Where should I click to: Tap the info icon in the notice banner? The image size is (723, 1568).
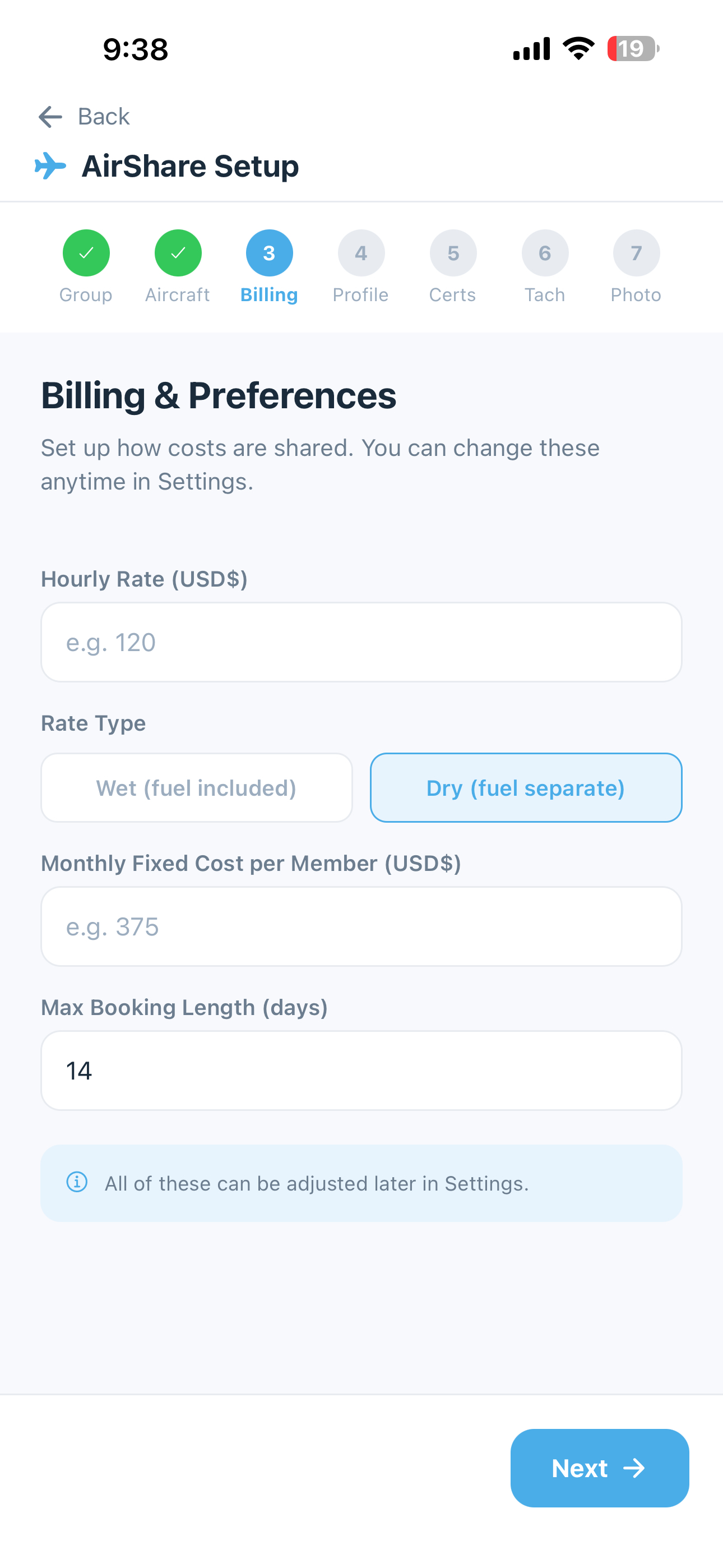coord(77,1183)
